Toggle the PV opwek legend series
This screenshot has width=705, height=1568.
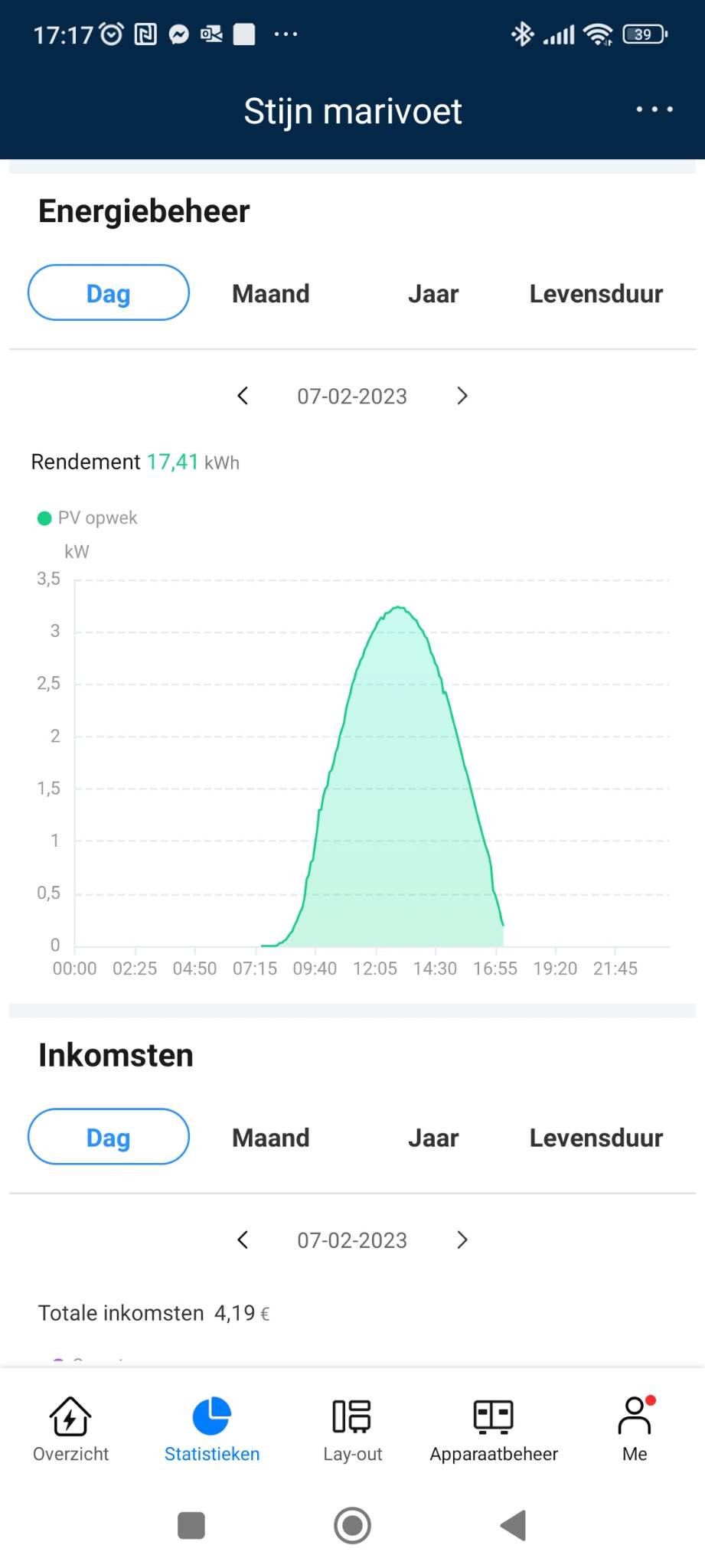88,518
